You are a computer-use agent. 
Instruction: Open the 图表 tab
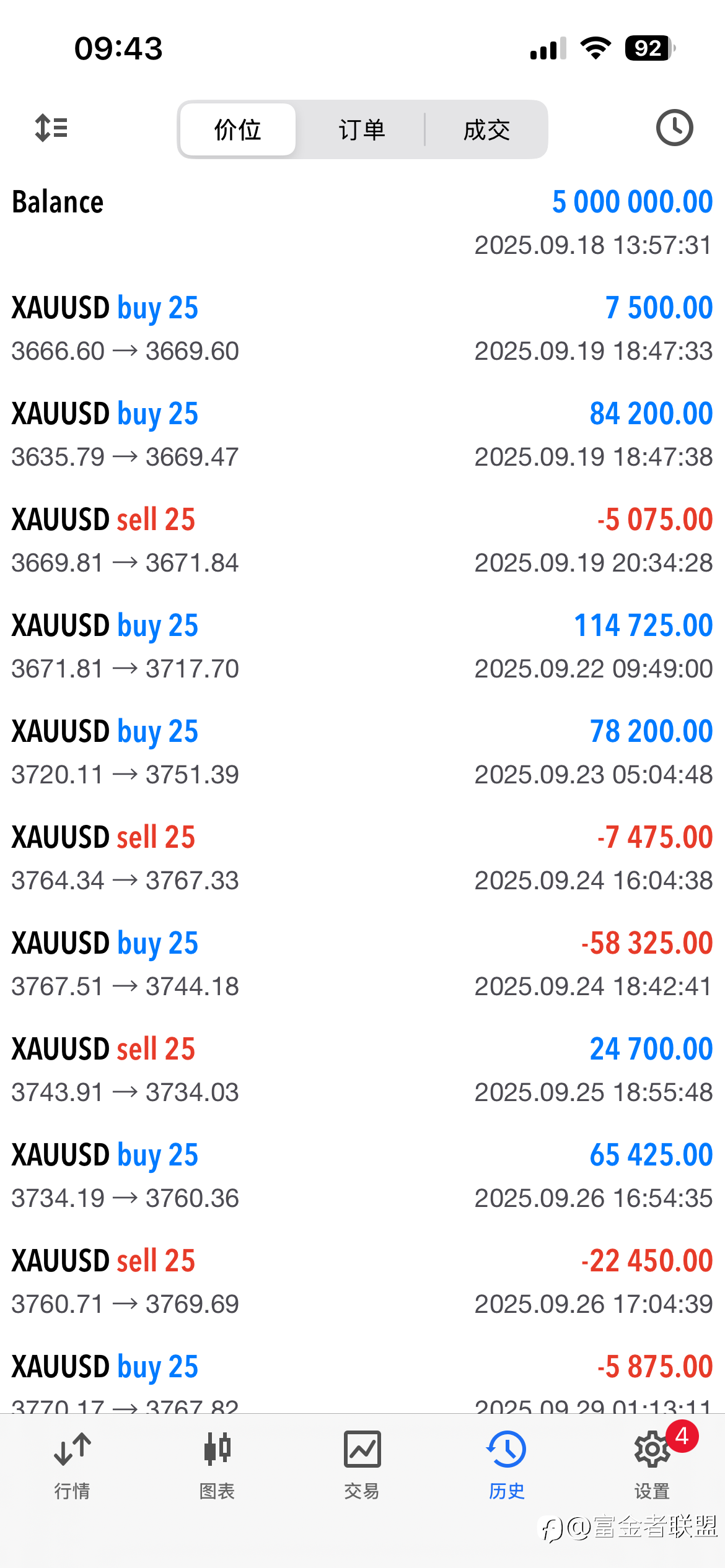point(217,1465)
